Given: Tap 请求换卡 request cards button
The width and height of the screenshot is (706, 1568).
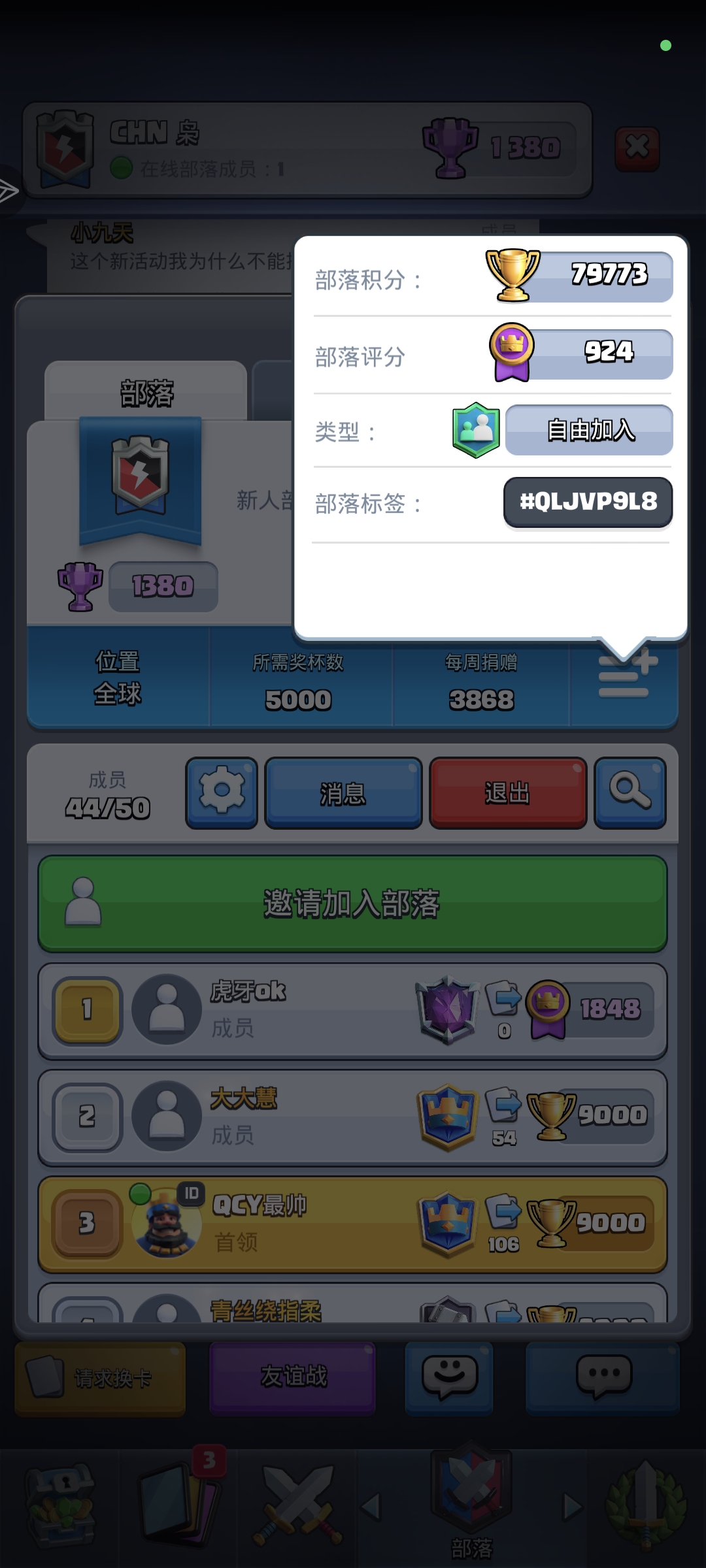Looking at the screenshot, I should click(x=100, y=1378).
